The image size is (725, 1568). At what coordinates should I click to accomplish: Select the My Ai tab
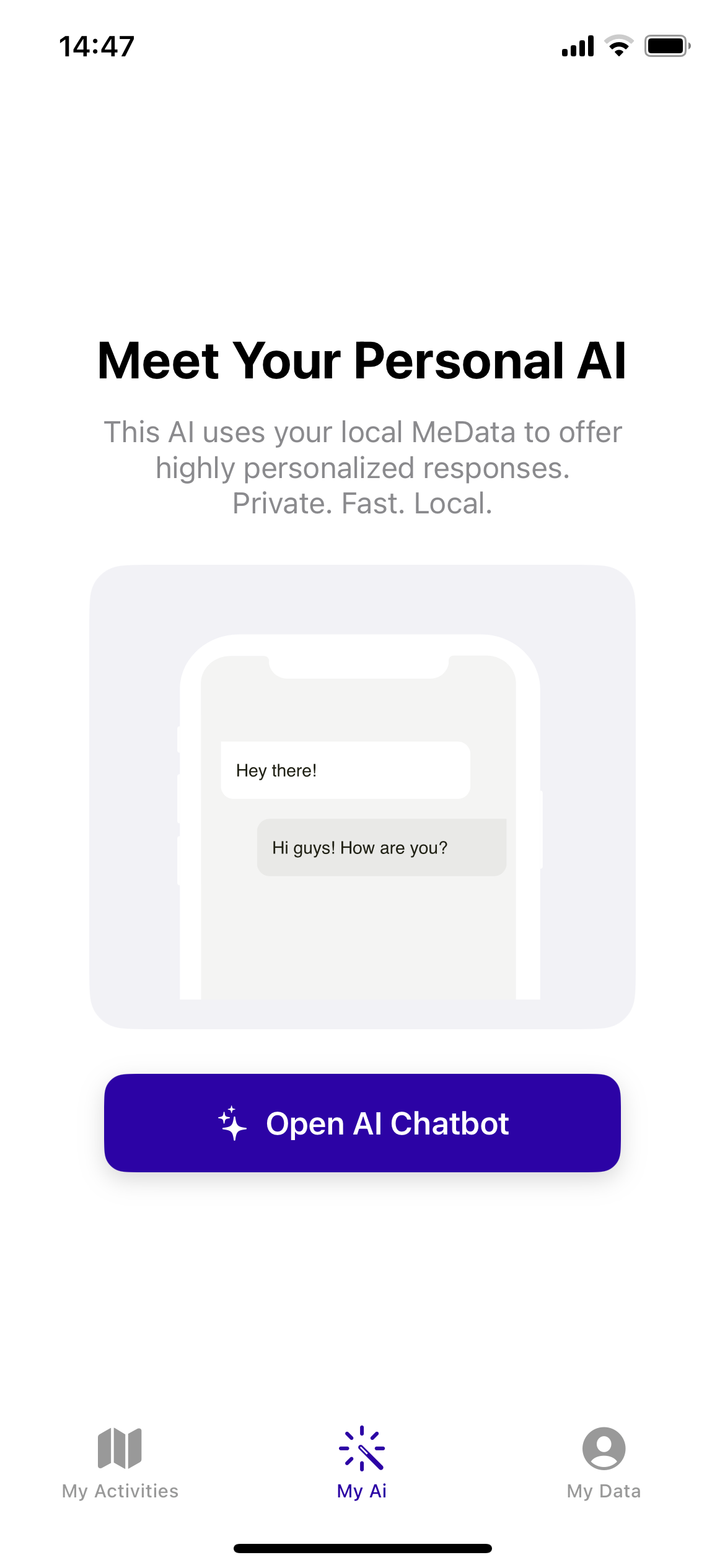[362, 1463]
